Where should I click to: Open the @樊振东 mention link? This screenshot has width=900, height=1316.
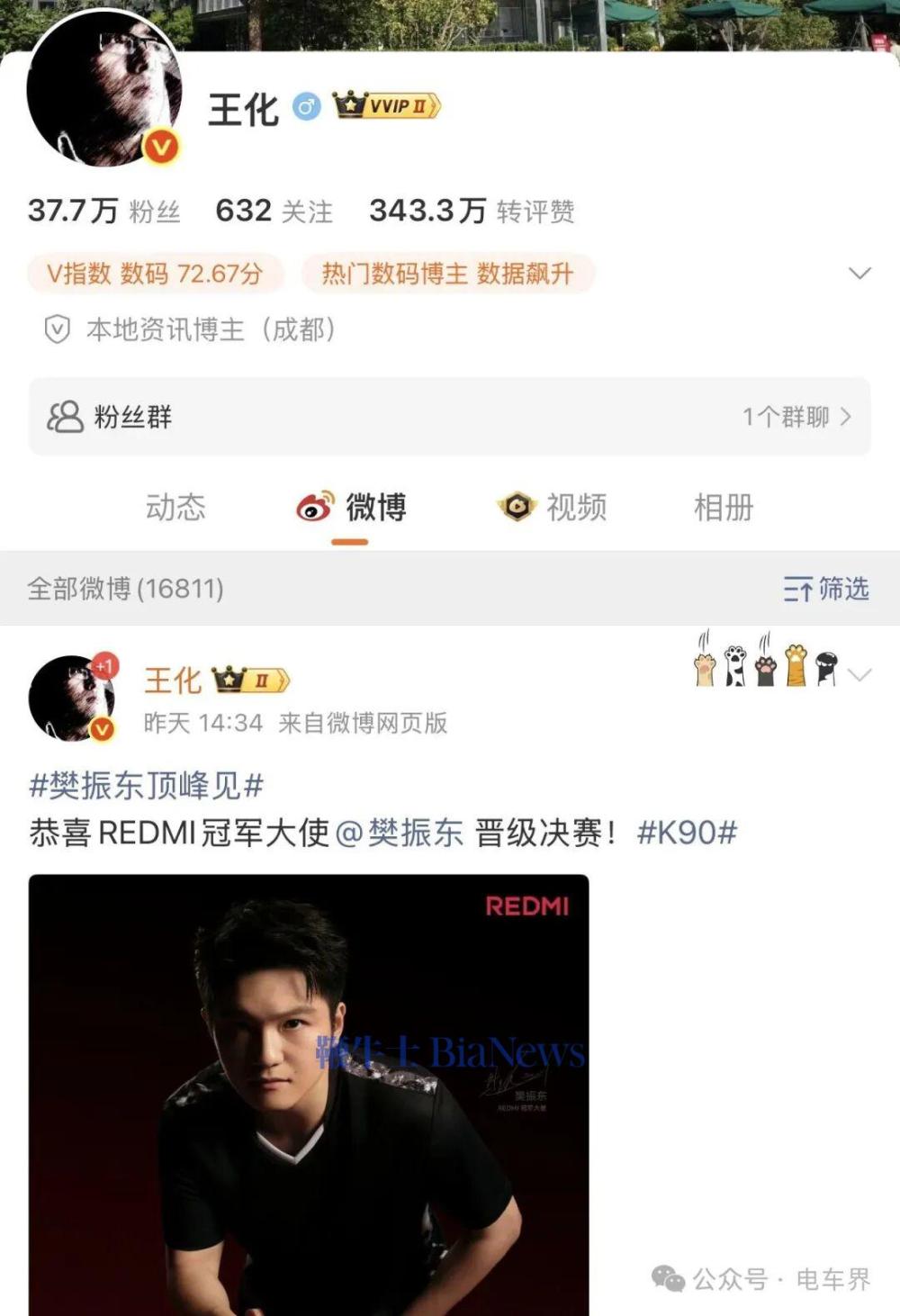(399, 833)
